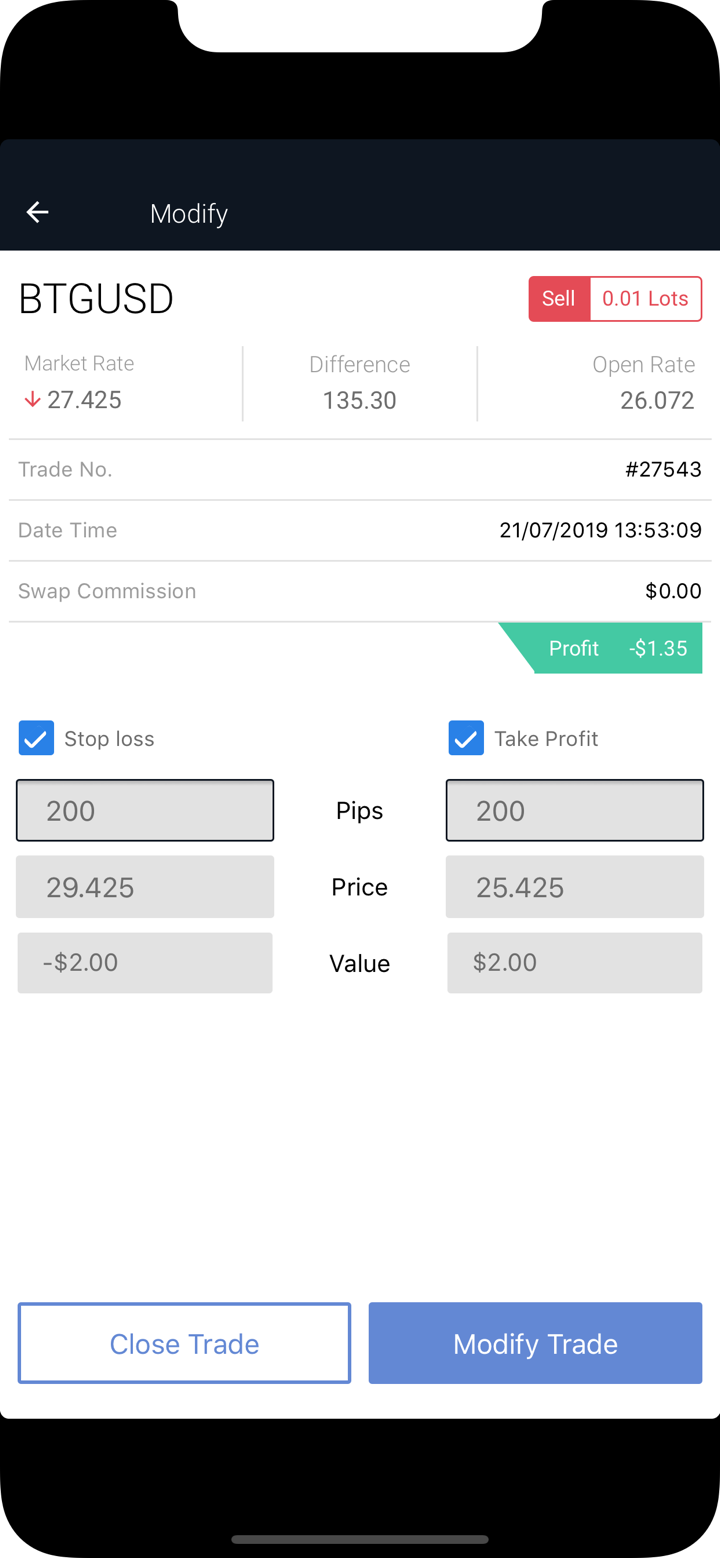Confirm with the Modify Trade button
The image size is (720, 1558).
coord(535,1343)
